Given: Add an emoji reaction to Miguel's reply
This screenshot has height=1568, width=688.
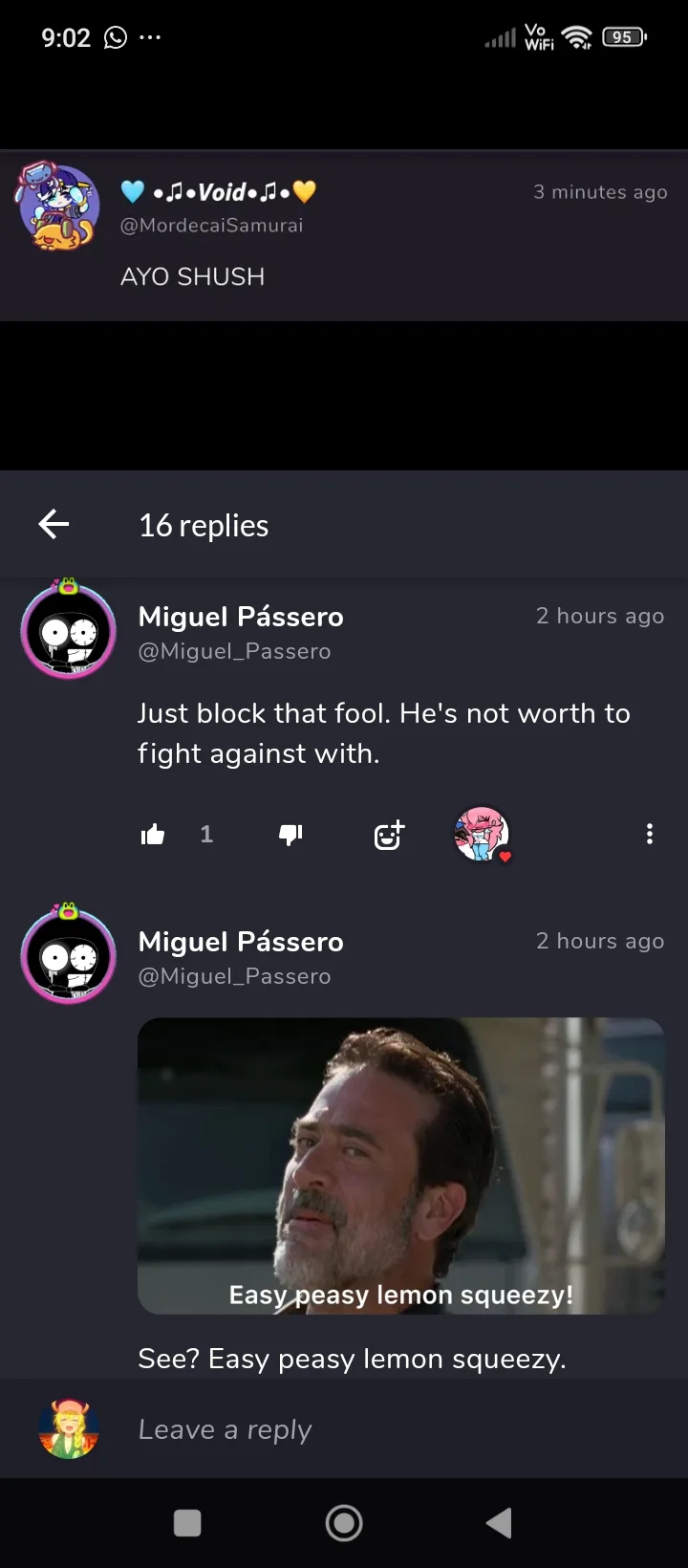Looking at the screenshot, I should pyautogui.click(x=389, y=835).
